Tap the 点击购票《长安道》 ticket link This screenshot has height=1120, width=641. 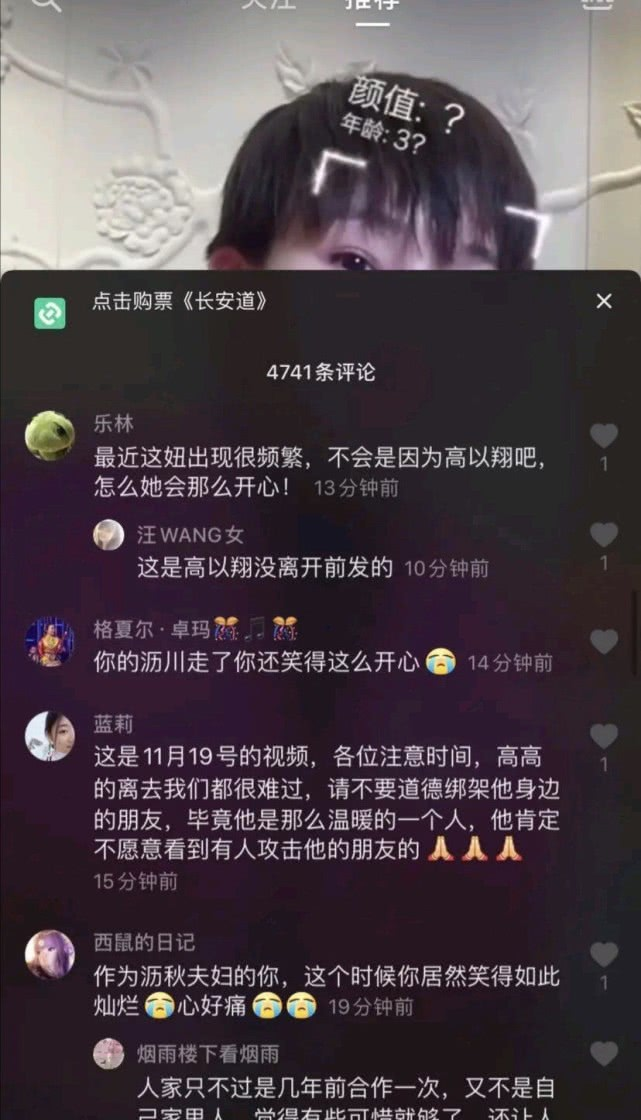[x=180, y=301]
